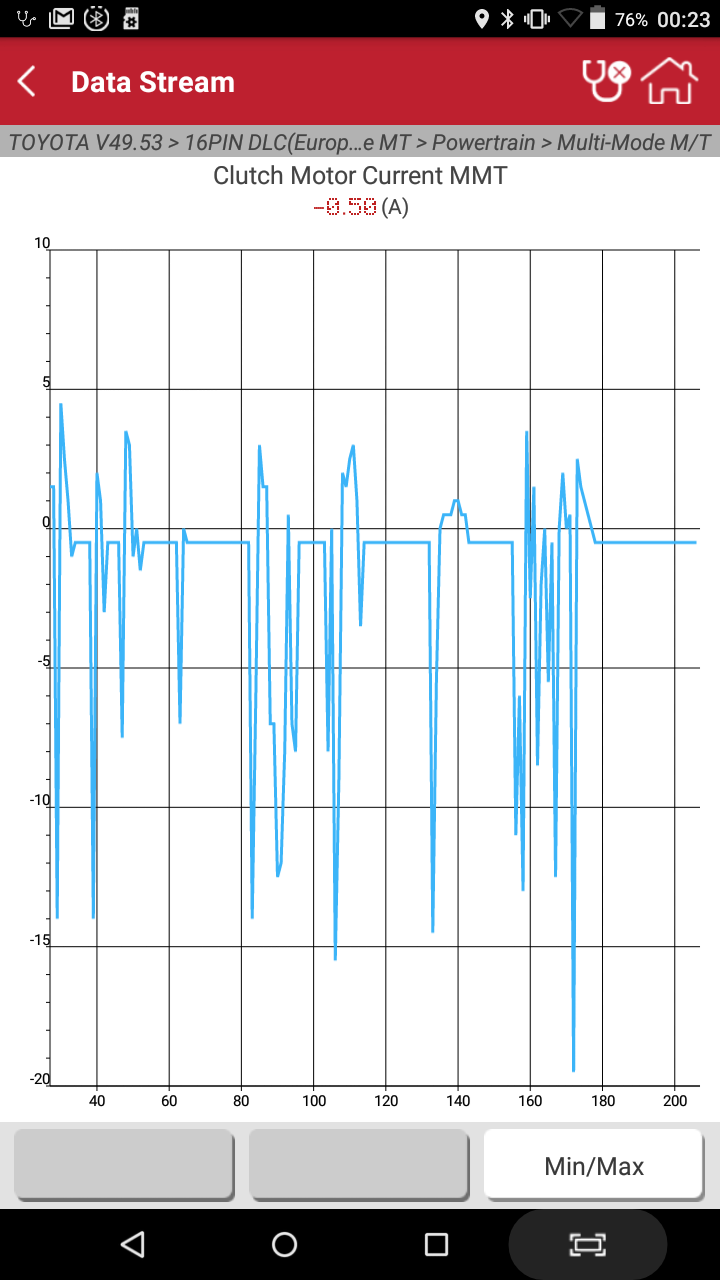Tap Android back navigation button

pos(132,1244)
